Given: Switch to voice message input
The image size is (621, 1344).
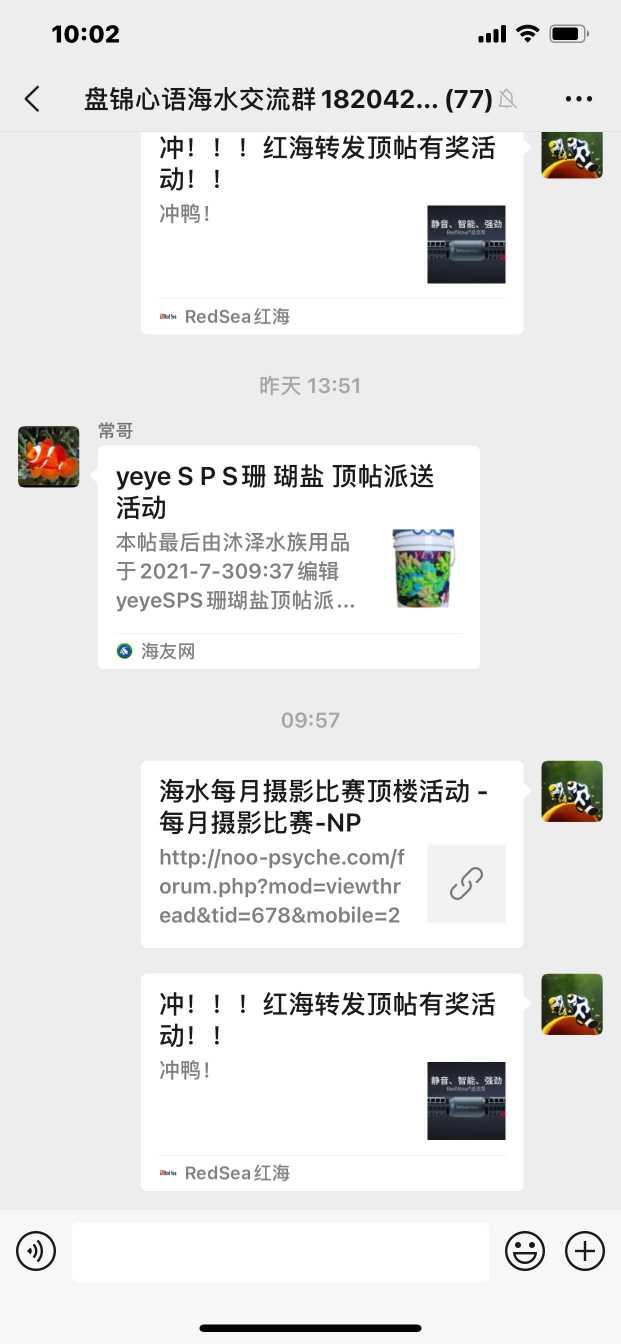Looking at the screenshot, I should click(x=36, y=1251).
